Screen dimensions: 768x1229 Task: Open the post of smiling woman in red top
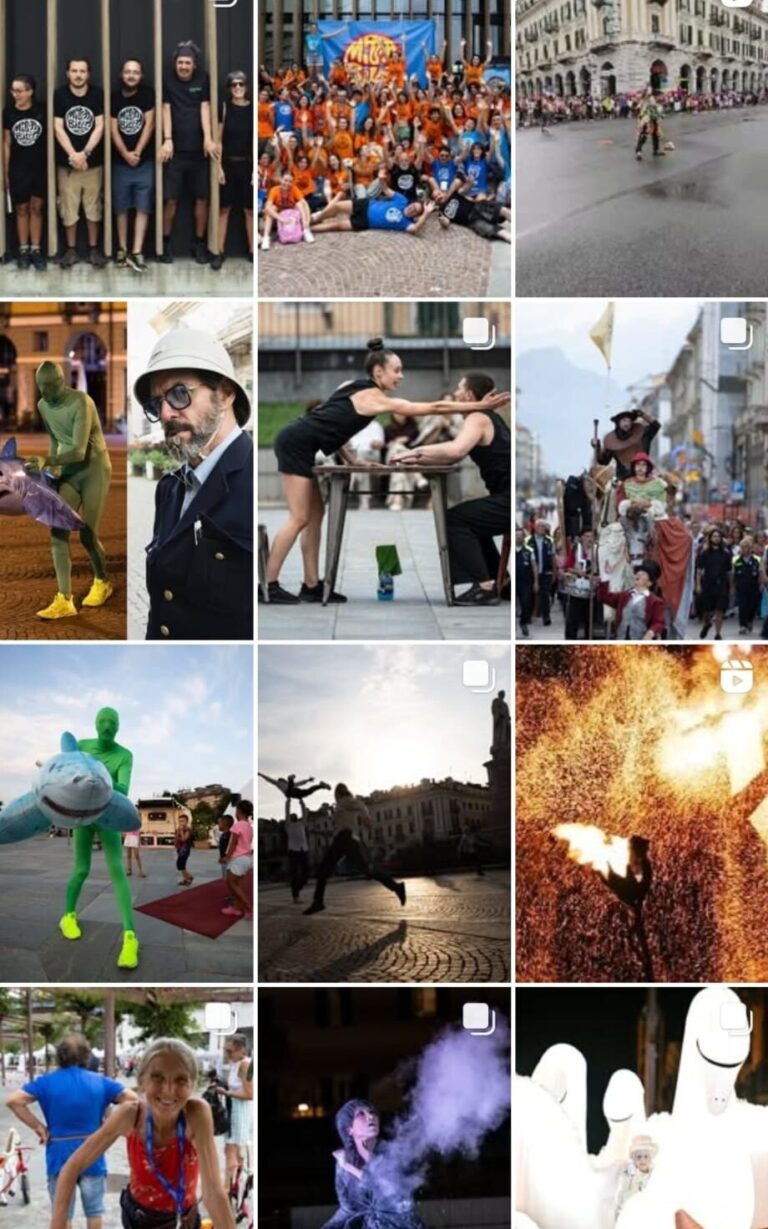pos(126,1108)
